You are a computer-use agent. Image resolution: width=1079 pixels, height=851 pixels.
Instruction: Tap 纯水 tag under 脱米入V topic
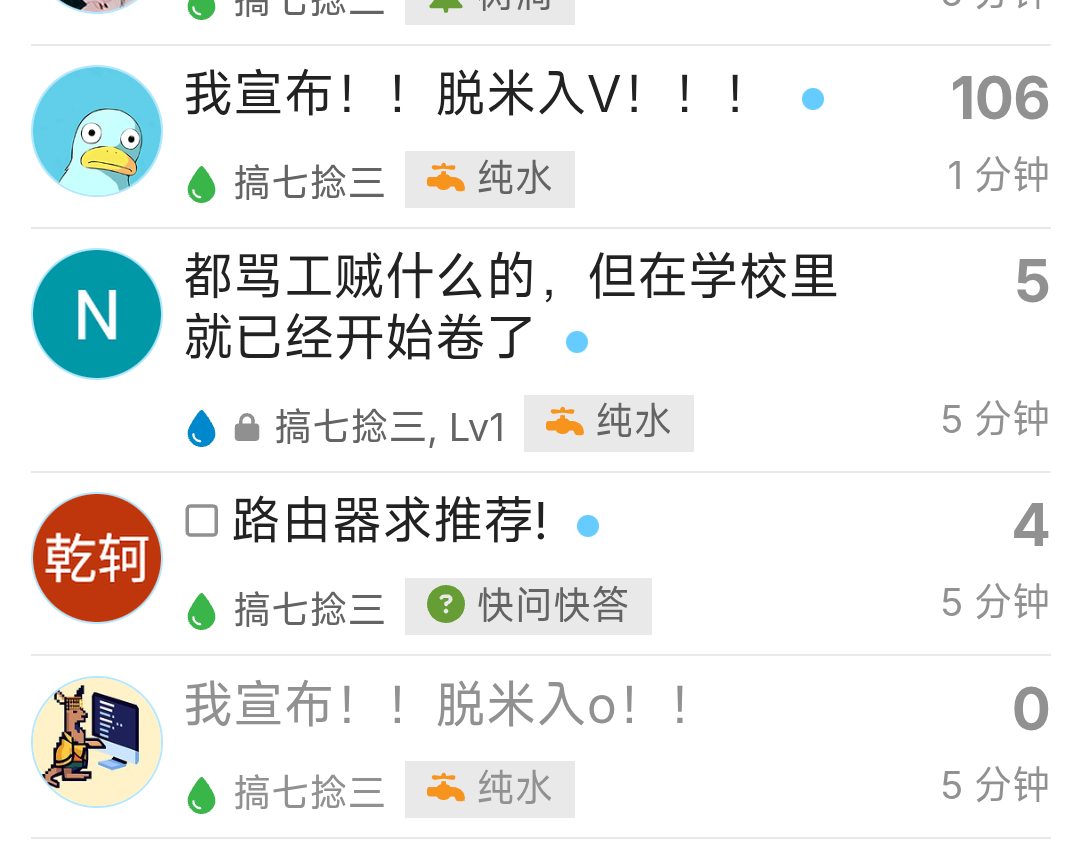coord(489,179)
